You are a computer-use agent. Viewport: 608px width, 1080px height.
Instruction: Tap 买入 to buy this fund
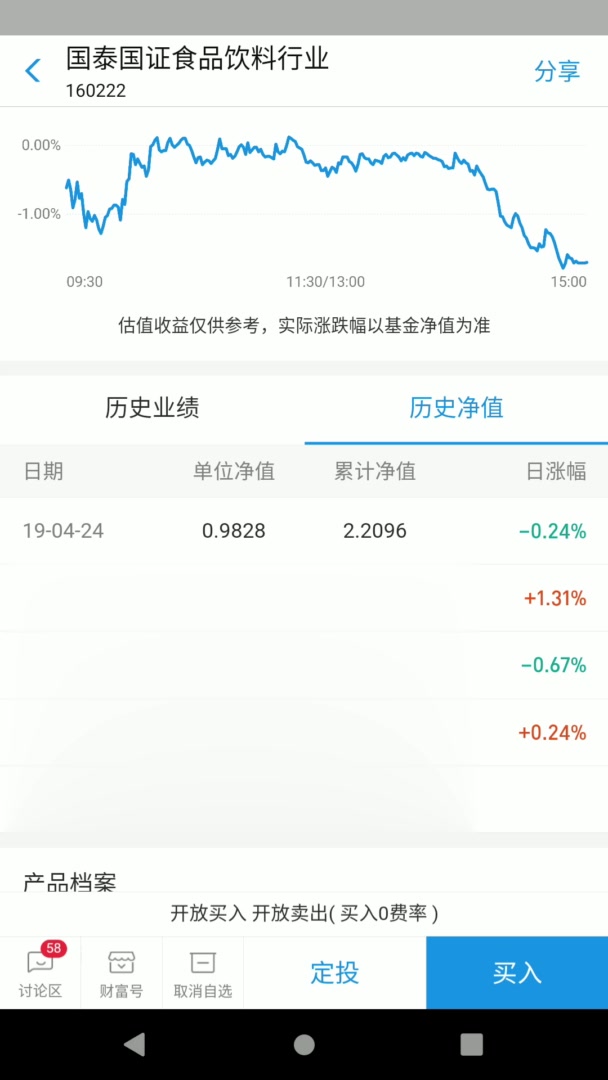click(516, 973)
